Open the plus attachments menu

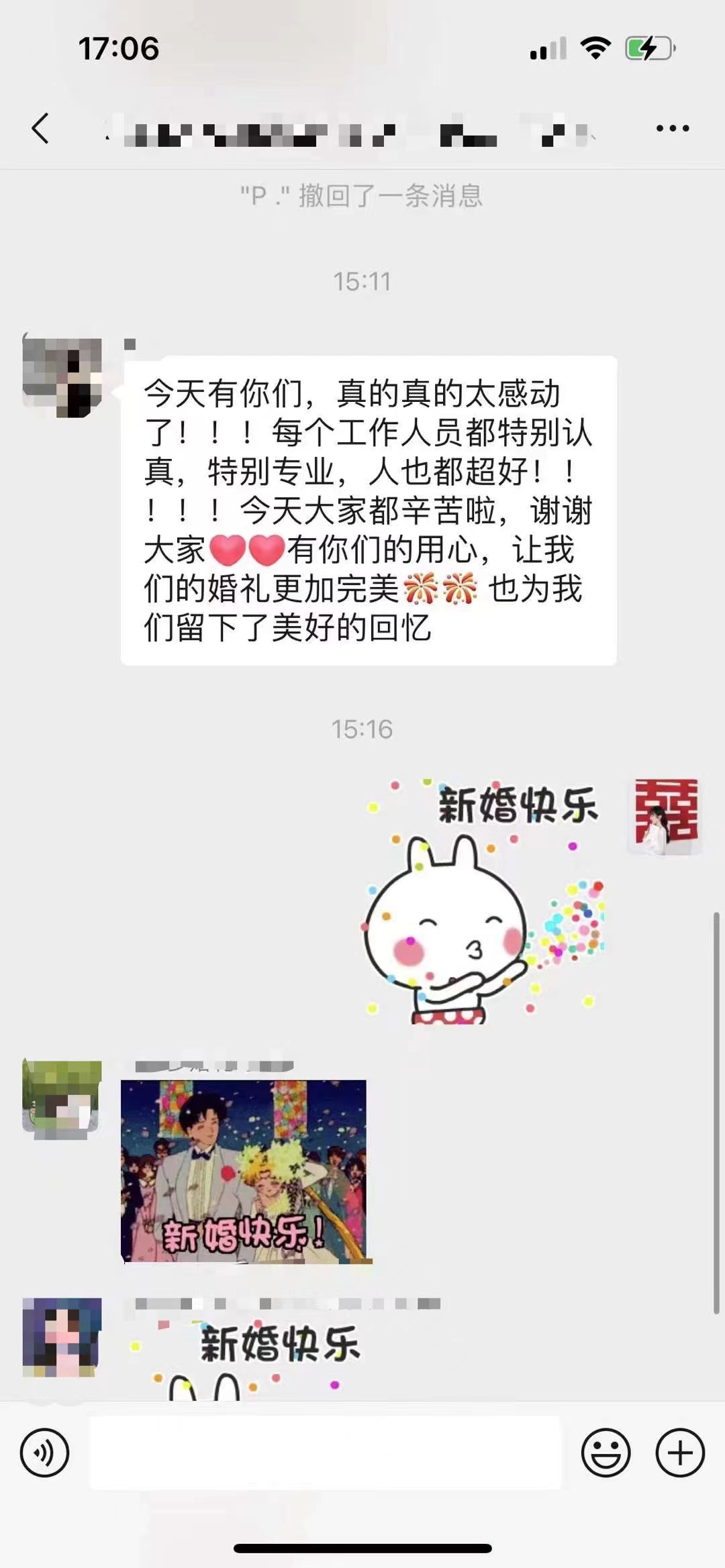pyautogui.click(x=680, y=1453)
